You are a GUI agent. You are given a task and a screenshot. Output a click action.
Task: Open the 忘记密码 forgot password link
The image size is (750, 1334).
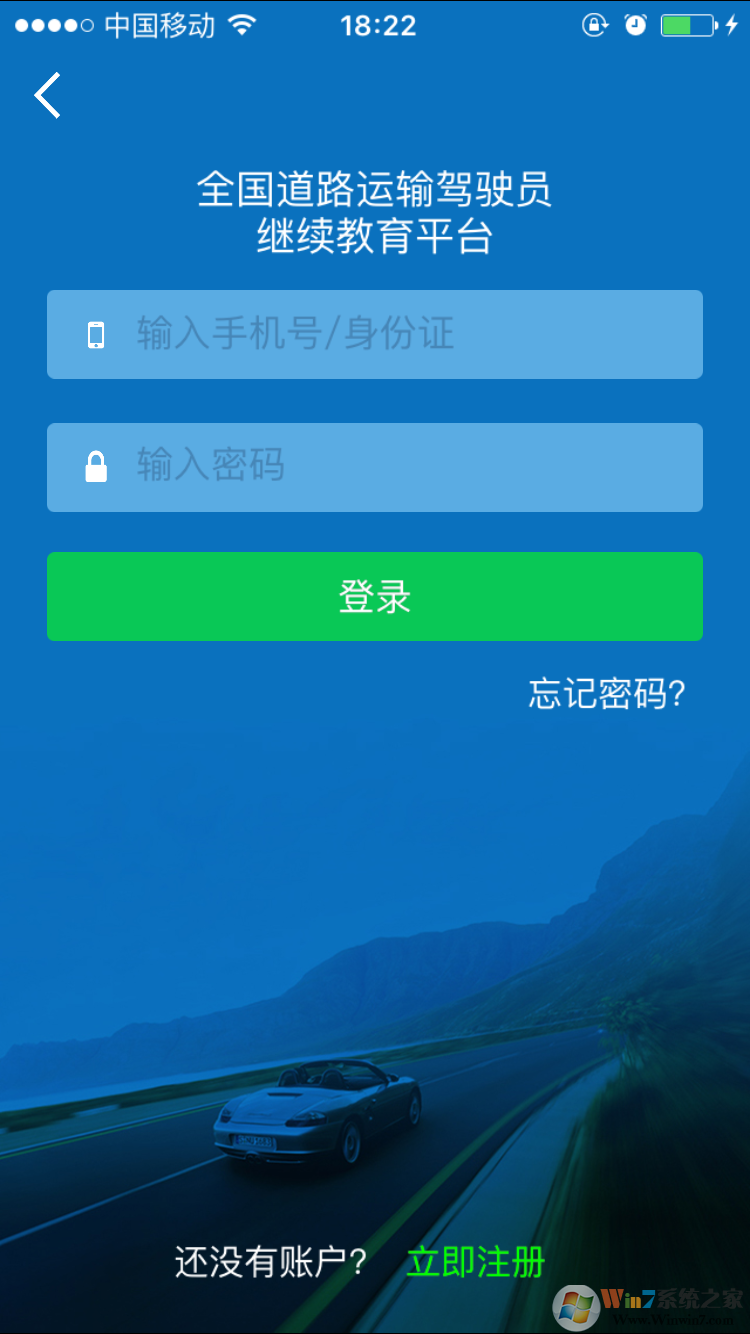click(x=606, y=694)
